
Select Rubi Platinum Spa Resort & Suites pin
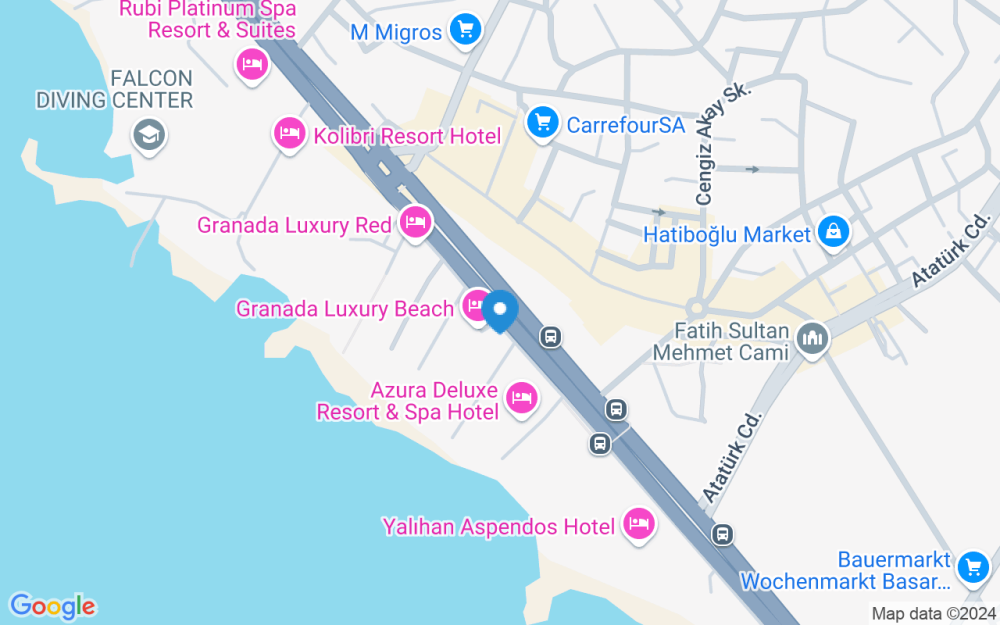click(x=251, y=66)
